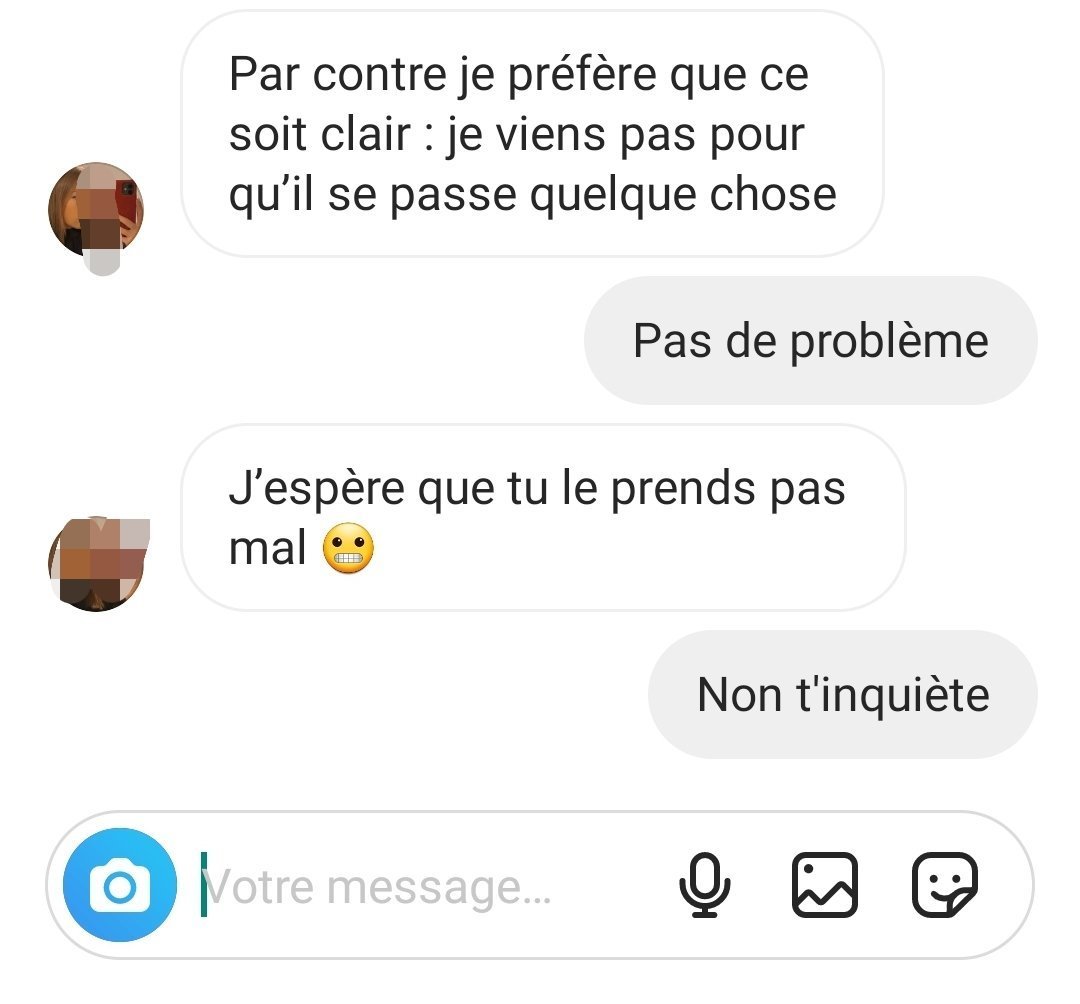The width and height of the screenshot is (1080, 1004).
Task: Open the photo gallery picker
Action: tap(825, 885)
